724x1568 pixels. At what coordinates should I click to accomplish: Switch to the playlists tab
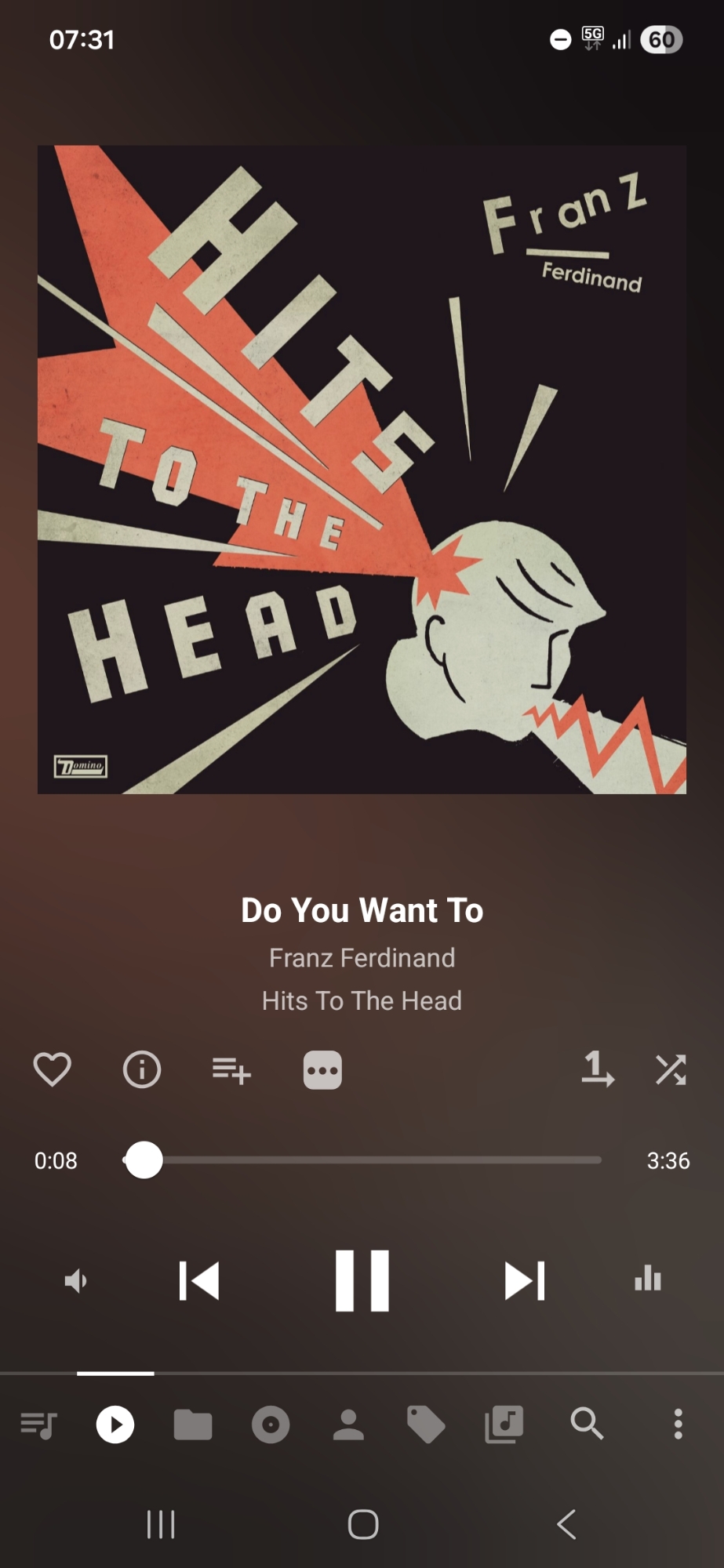504,1425
